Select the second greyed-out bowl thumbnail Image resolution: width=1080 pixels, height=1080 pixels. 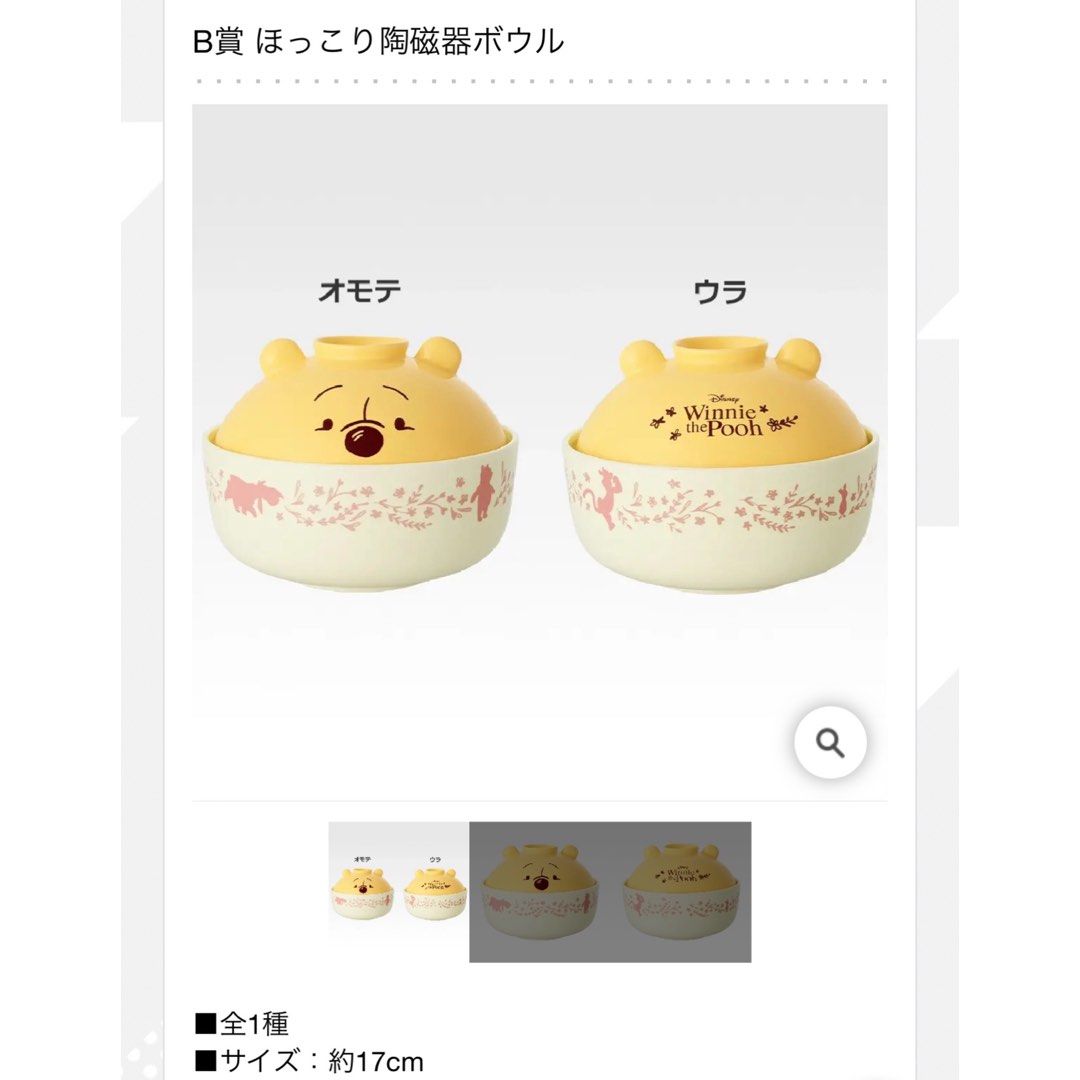click(610, 891)
